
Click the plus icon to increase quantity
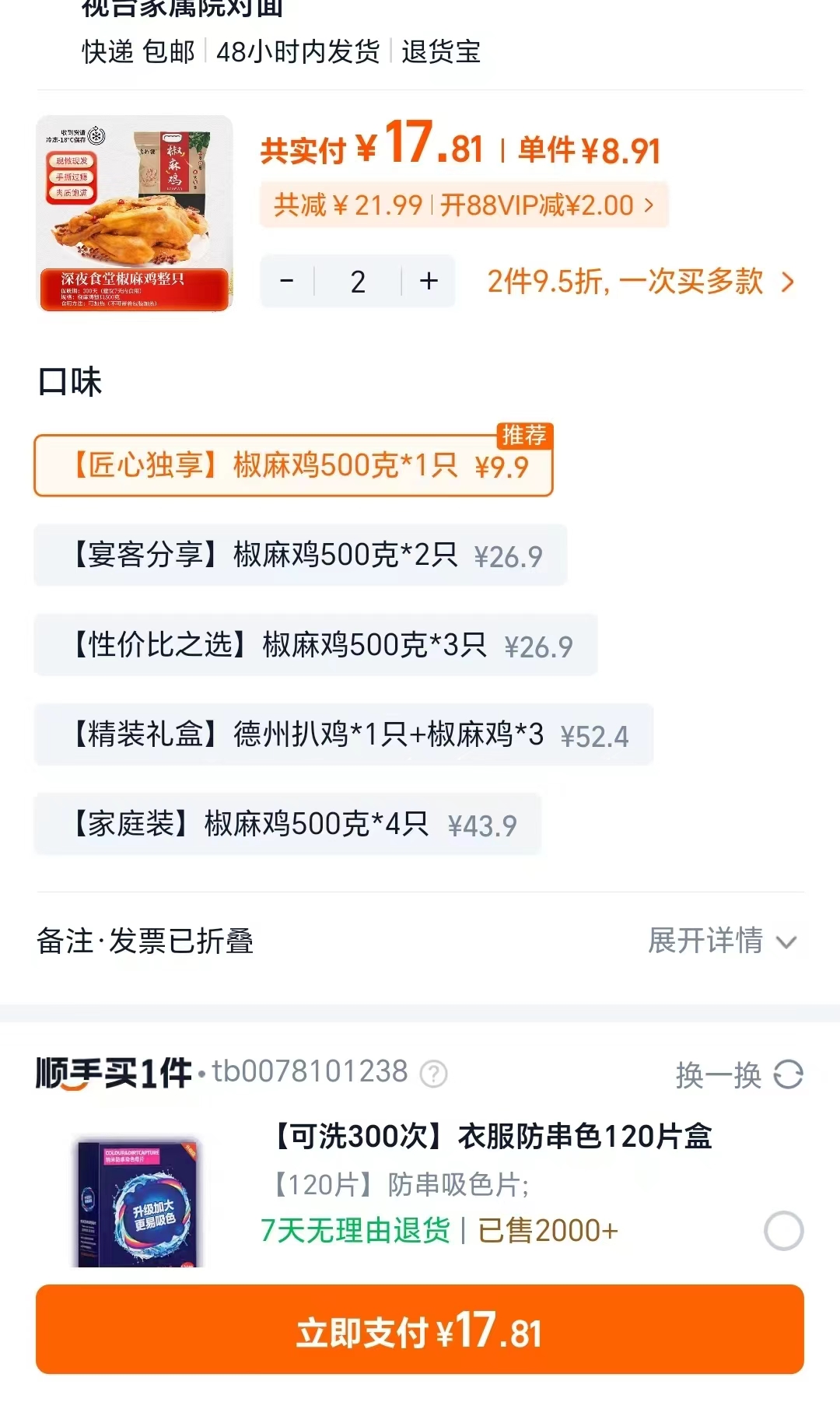(427, 281)
